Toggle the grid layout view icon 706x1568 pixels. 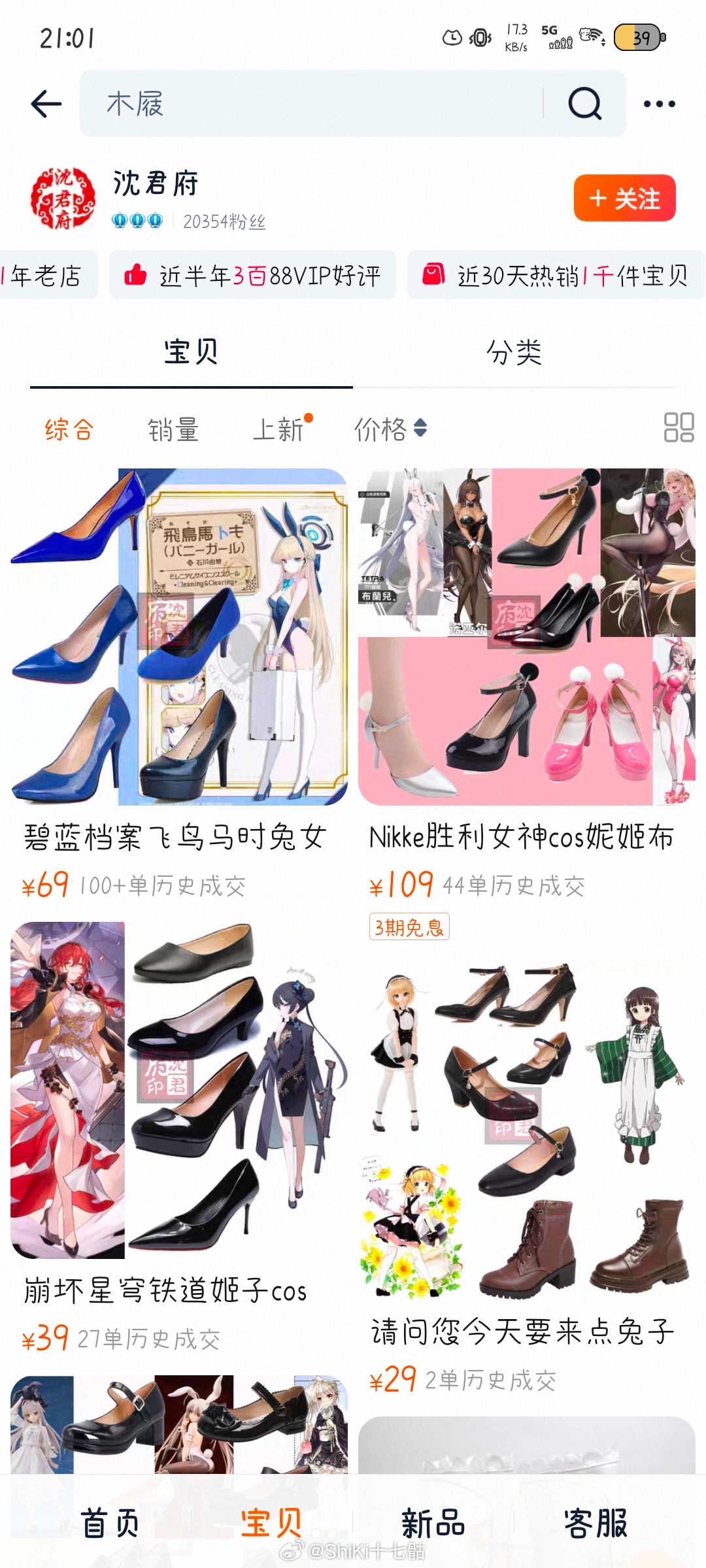click(x=679, y=428)
